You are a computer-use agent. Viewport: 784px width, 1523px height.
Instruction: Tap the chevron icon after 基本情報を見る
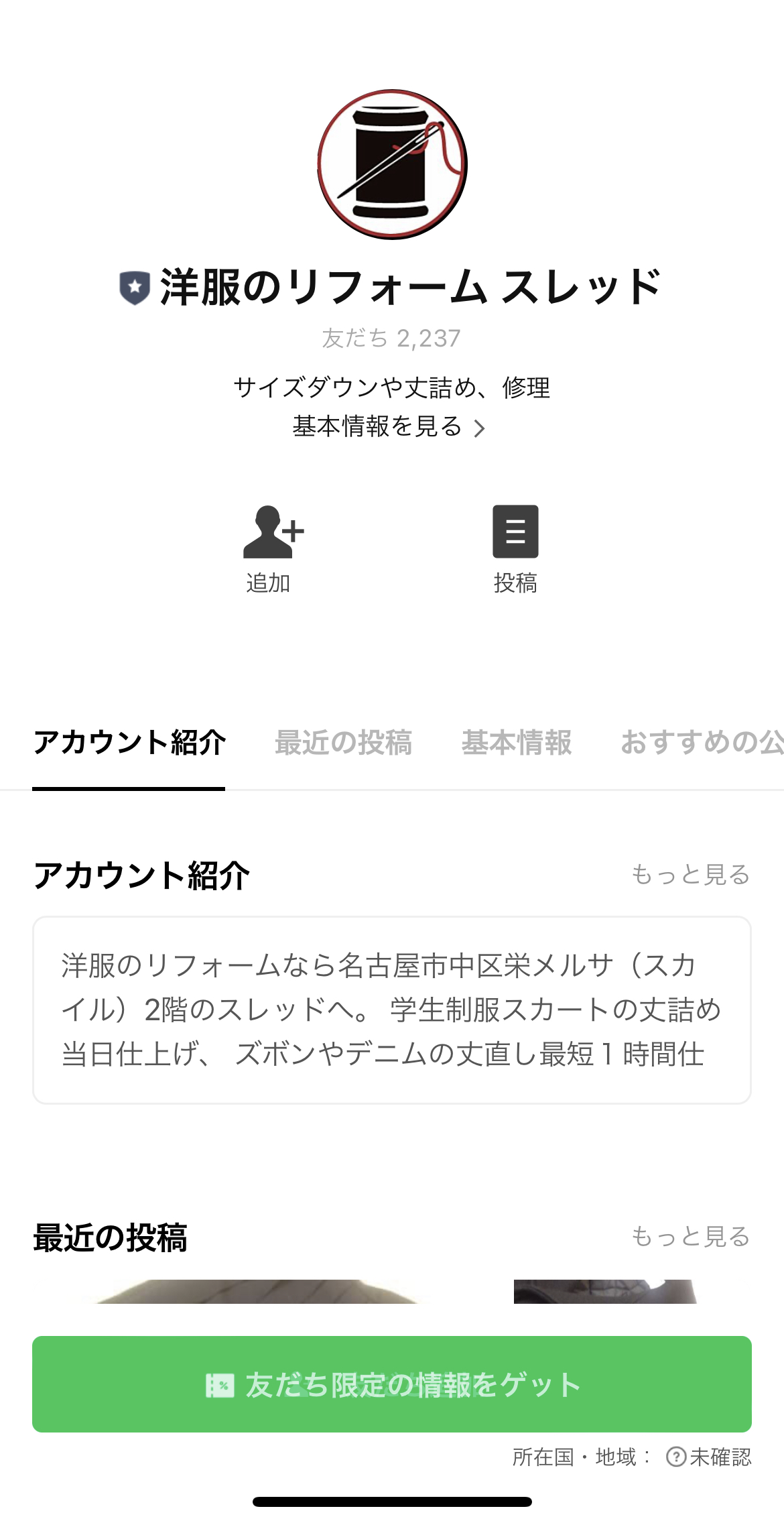coord(481,428)
